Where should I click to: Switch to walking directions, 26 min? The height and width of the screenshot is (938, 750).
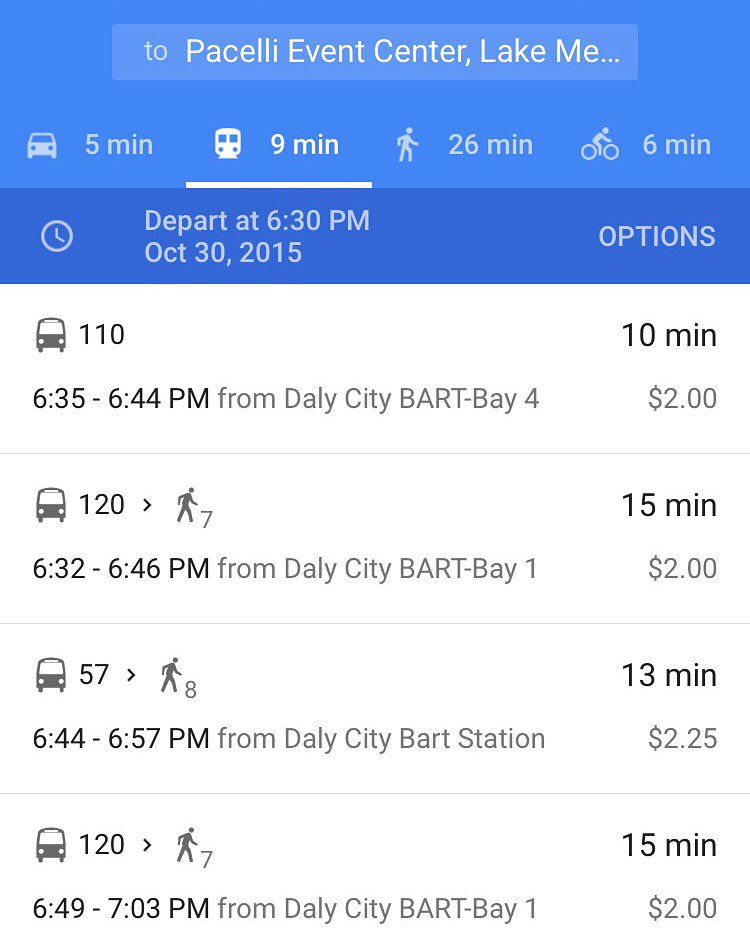point(464,145)
